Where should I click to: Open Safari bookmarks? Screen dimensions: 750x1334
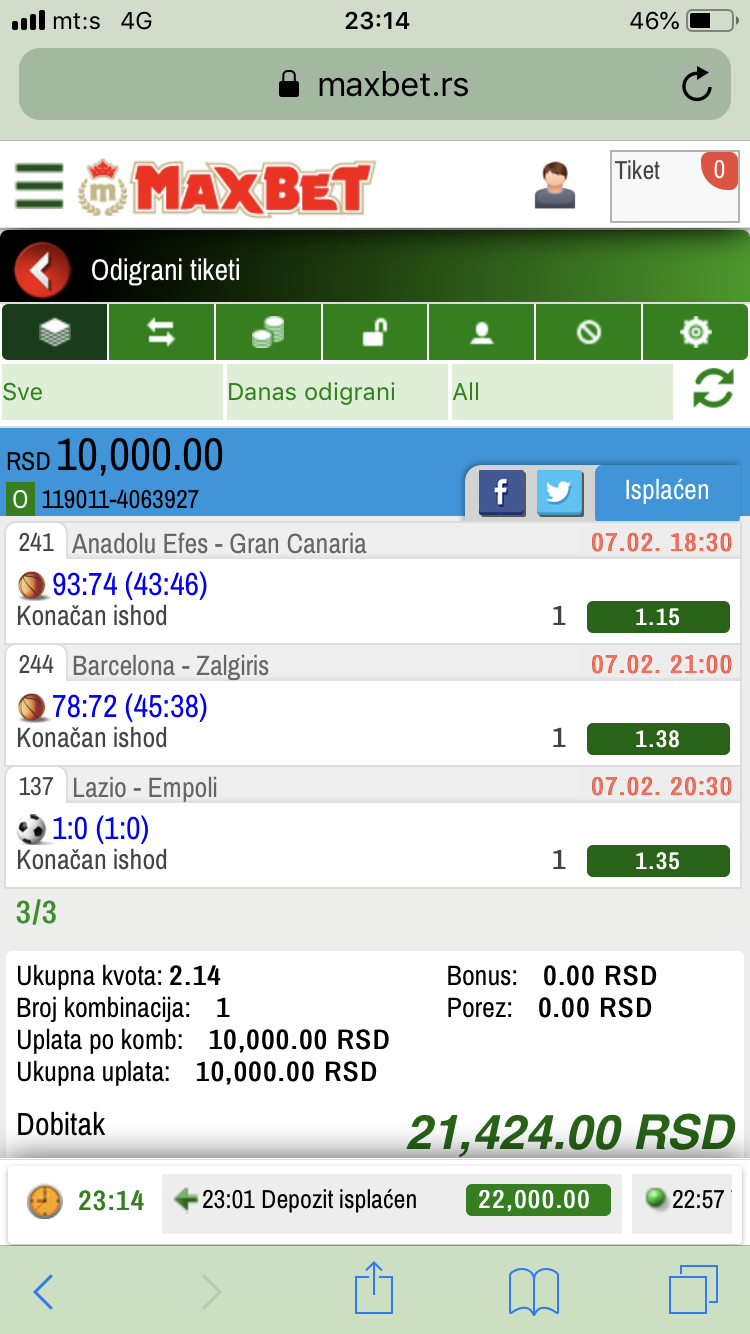point(534,1292)
